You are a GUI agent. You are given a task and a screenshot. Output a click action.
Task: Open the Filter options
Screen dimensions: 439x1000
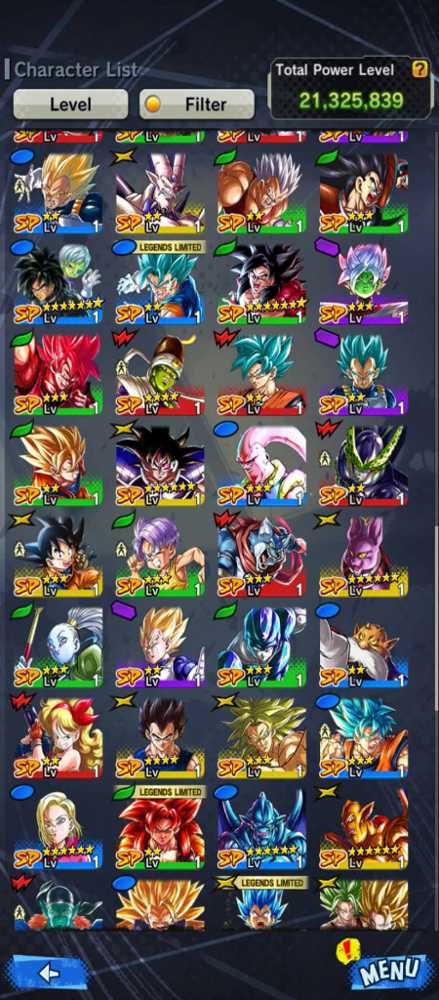click(x=197, y=104)
